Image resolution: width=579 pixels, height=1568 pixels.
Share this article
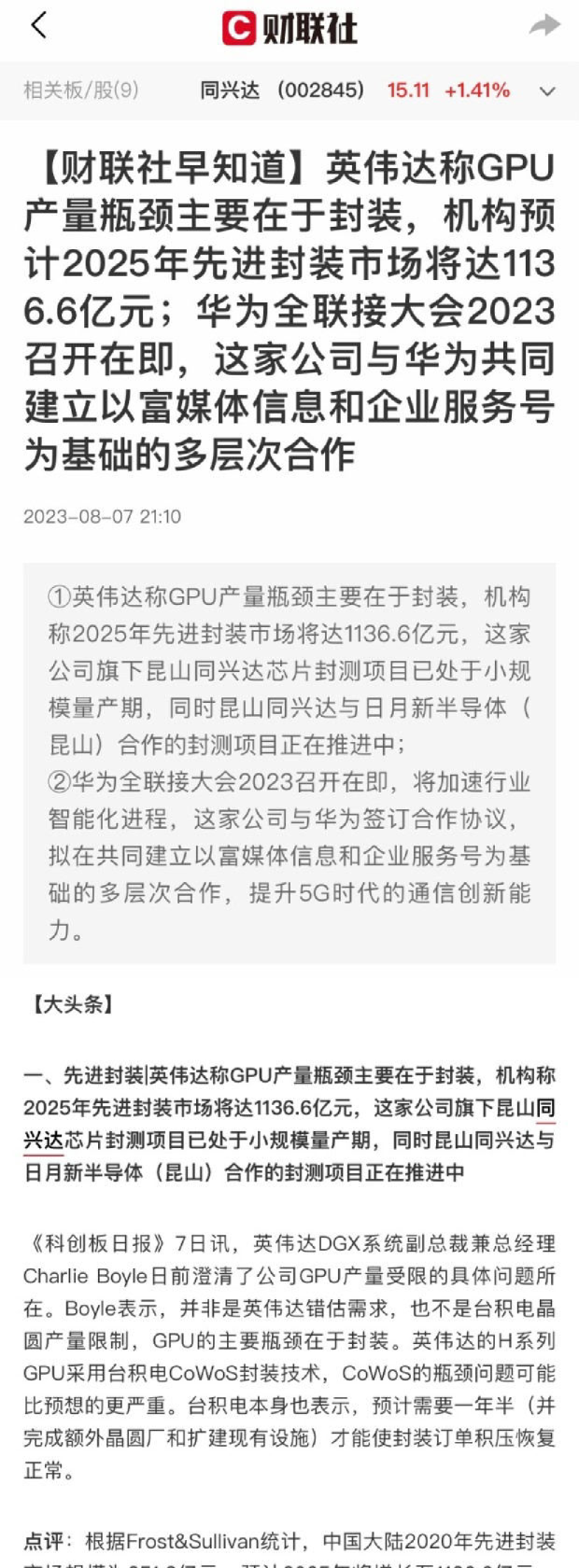click(544, 26)
